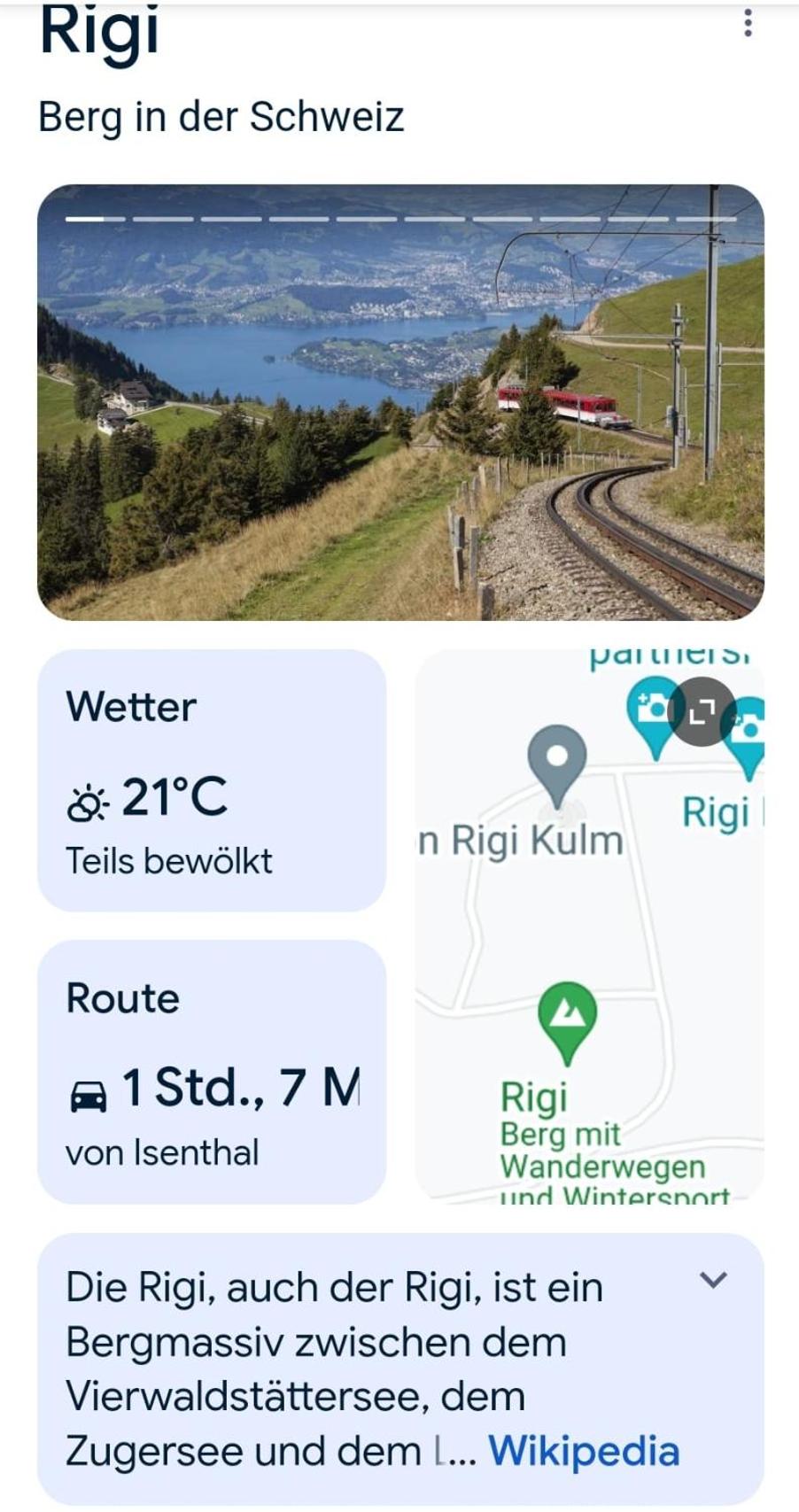The image size is (799, 1512).
Task: Open the Wikipedia link
Action: pyautogui.click(x=584, y=1451)
